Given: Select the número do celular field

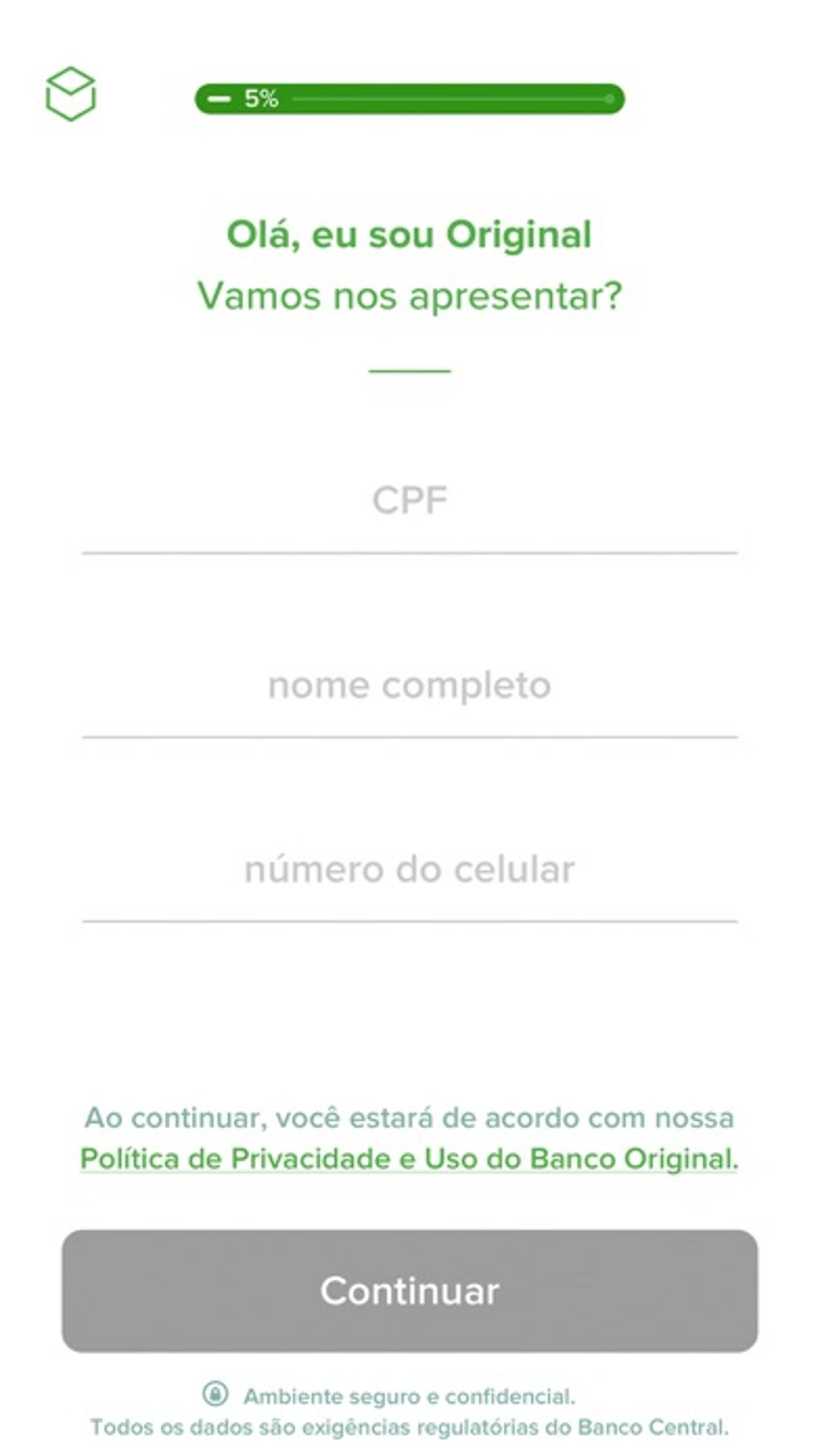Looking at the screenshot, I should click(409, 871).
